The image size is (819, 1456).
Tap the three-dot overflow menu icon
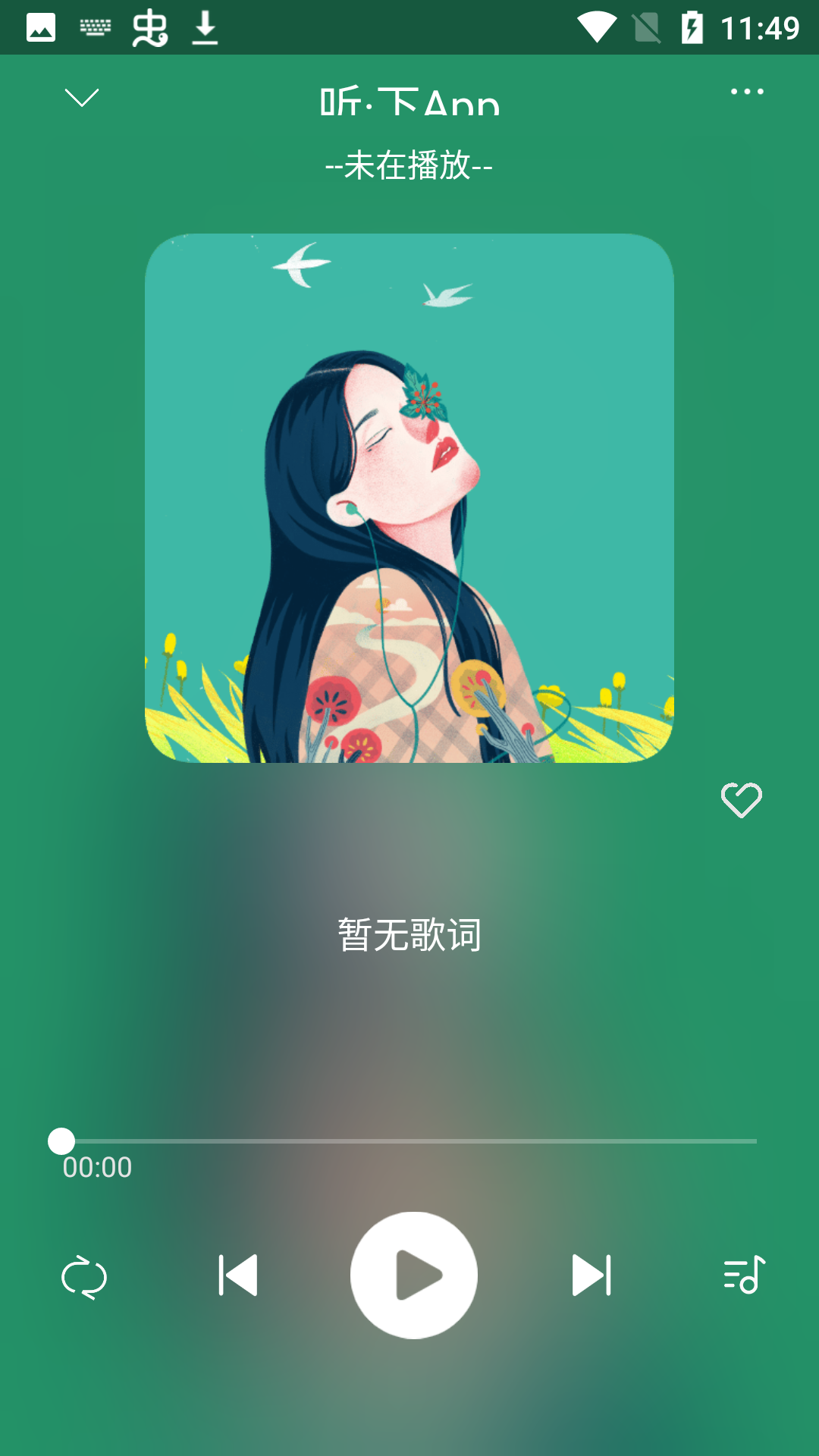click(747, 91)
